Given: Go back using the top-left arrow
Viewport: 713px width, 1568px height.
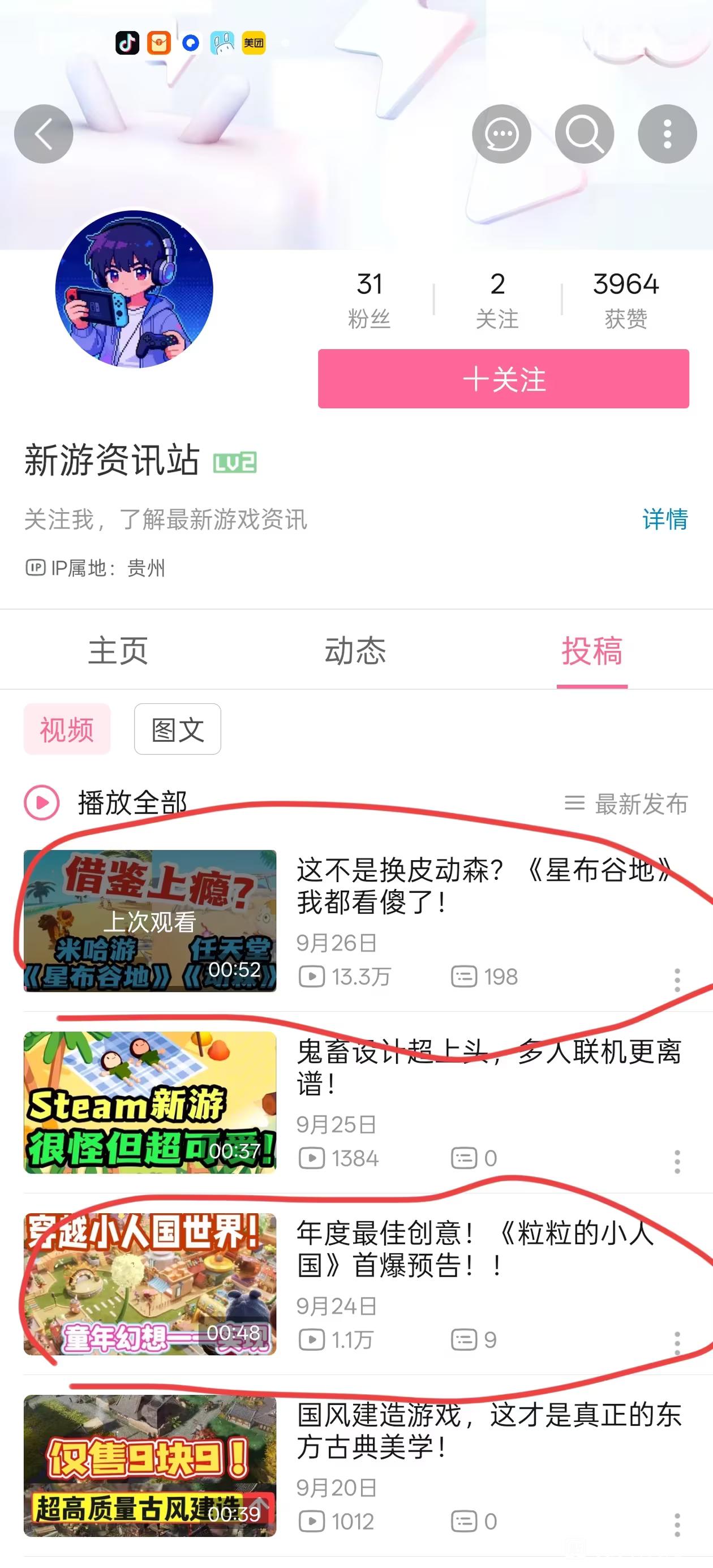Looking at the screenshot, I should (43, 134).
